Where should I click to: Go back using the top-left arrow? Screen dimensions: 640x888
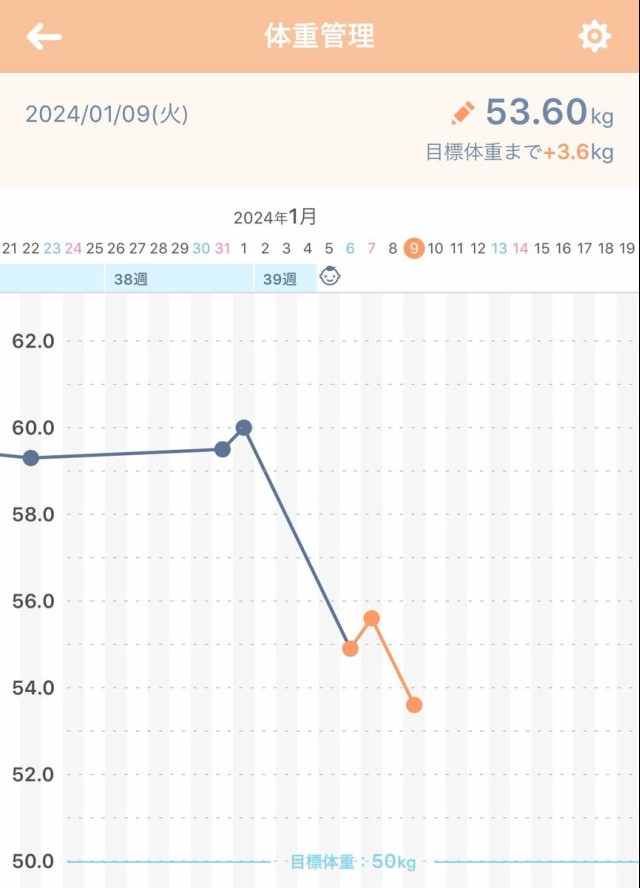(43, 37)
